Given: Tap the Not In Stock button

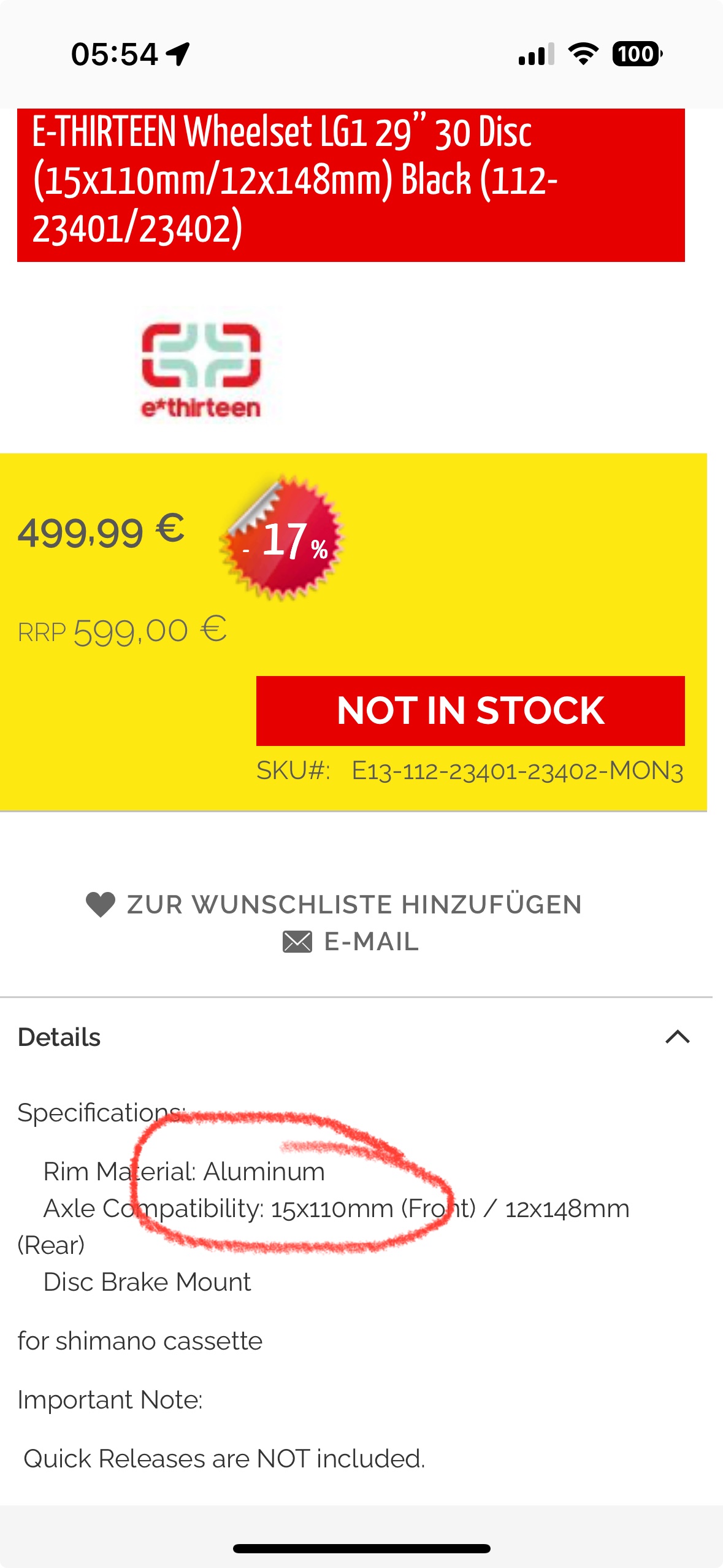Looking at the screenshot, I should point(470,711).
